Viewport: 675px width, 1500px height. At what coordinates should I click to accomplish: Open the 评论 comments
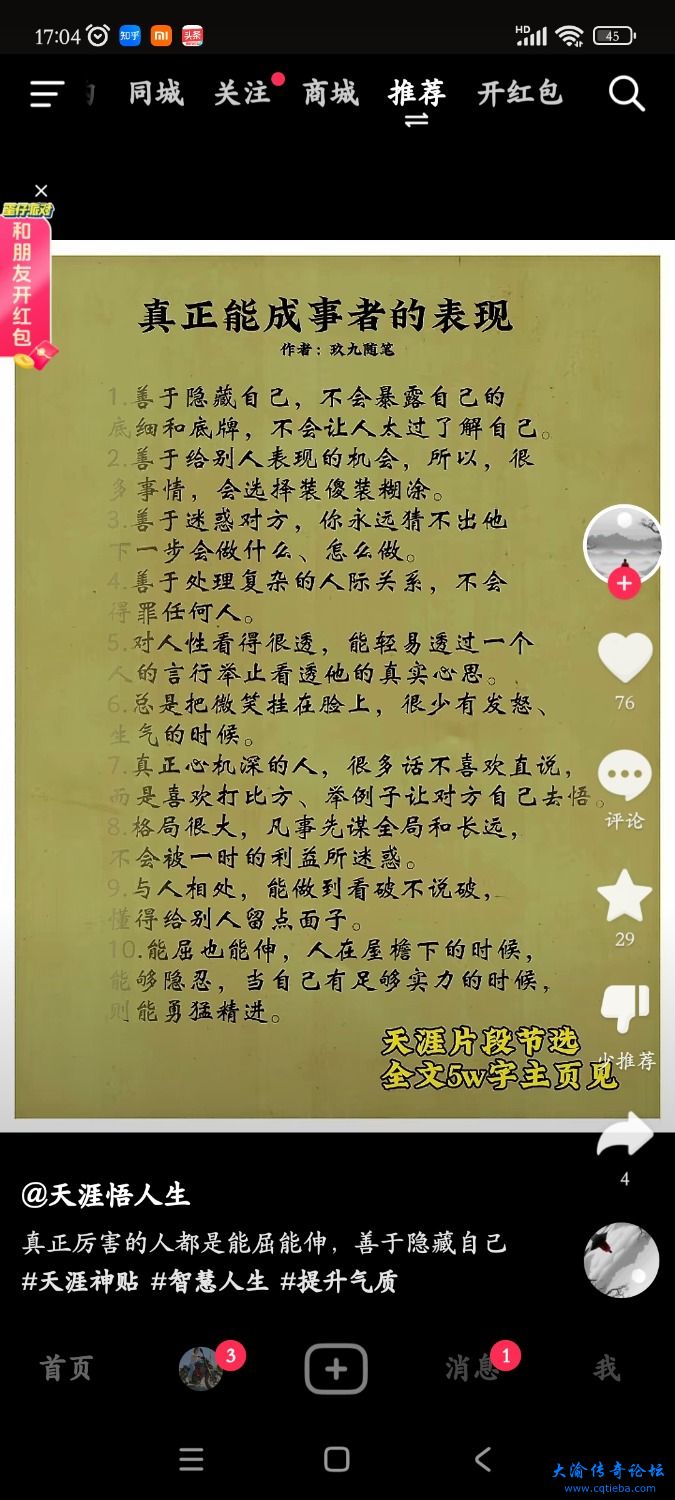625,777
